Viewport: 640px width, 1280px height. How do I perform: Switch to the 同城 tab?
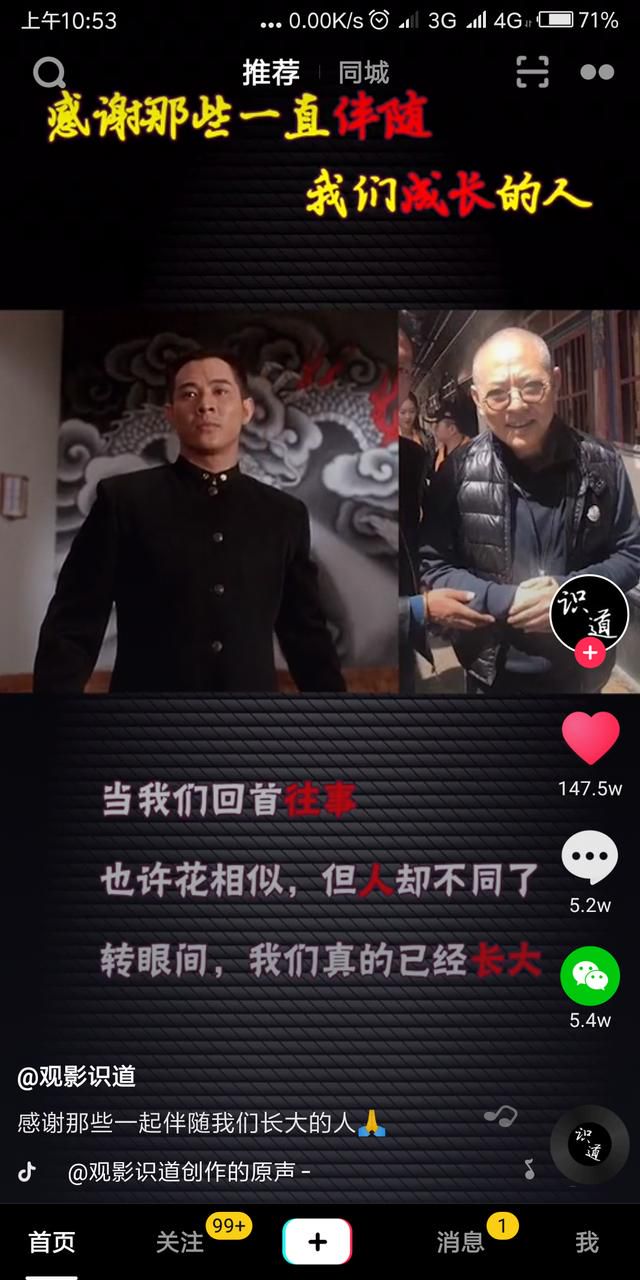tap(363, 72)
